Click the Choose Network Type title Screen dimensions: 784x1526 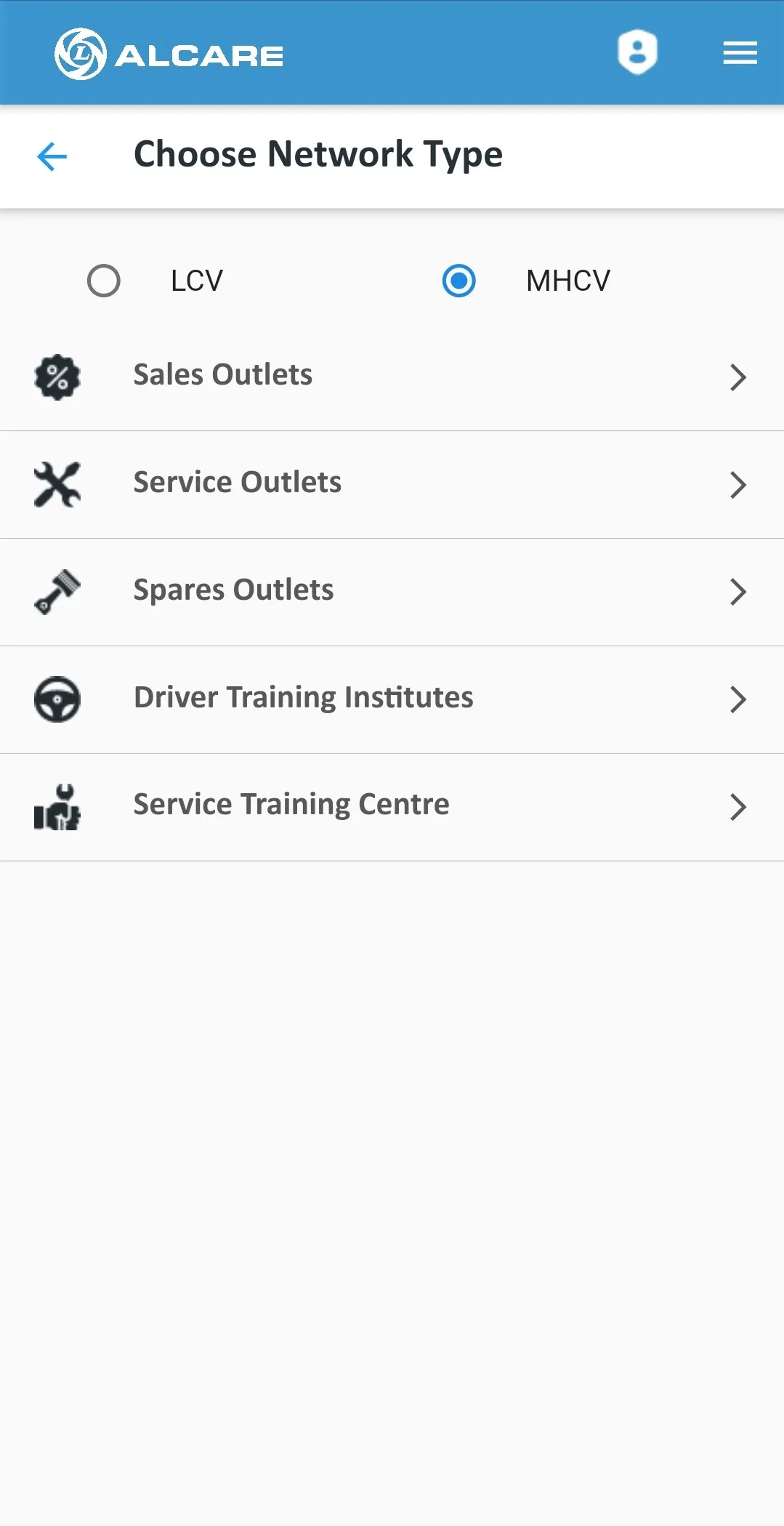(x=318, y=154)
